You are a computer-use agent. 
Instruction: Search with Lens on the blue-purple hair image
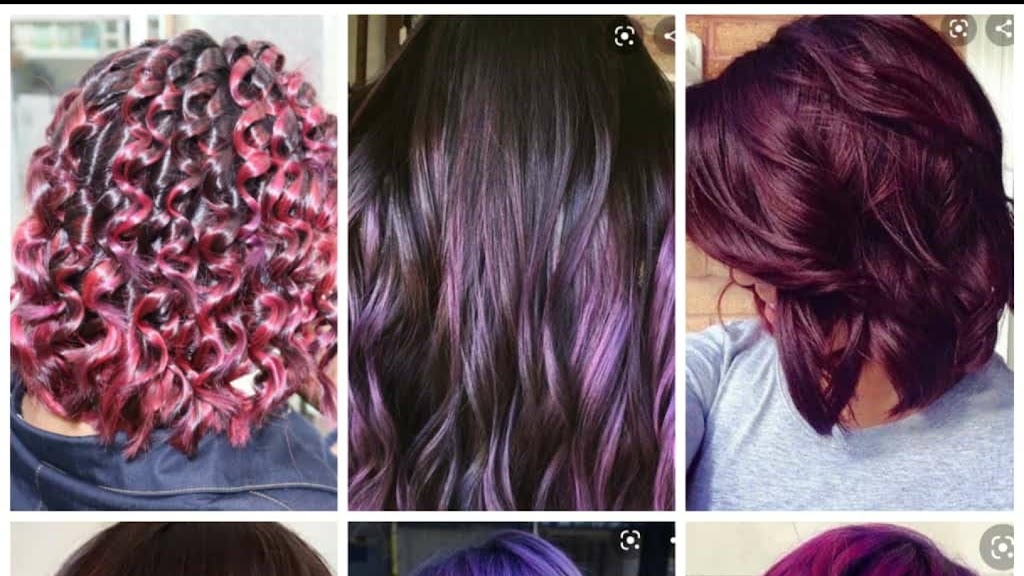tap(630, 540)
